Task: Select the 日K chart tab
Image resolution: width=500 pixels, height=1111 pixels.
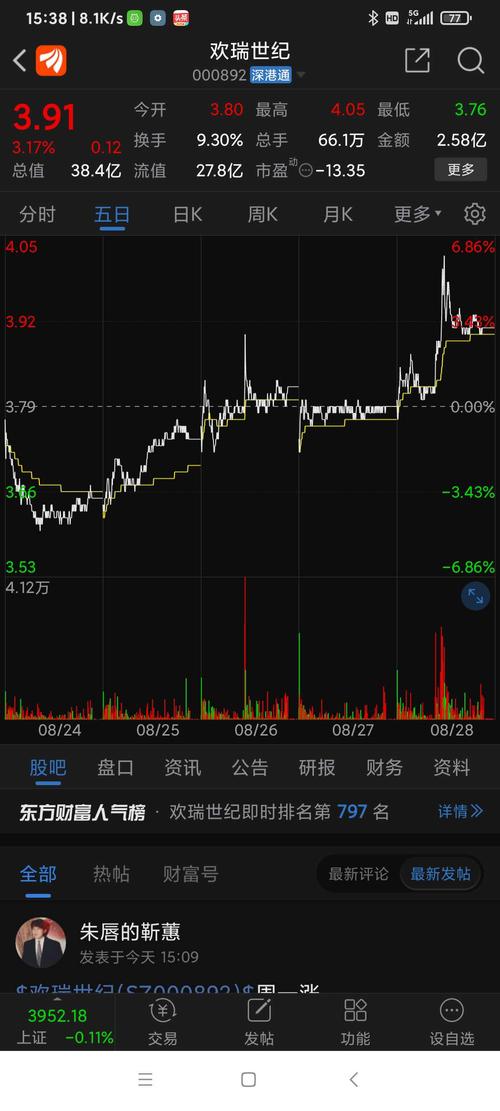Action: 188,214
